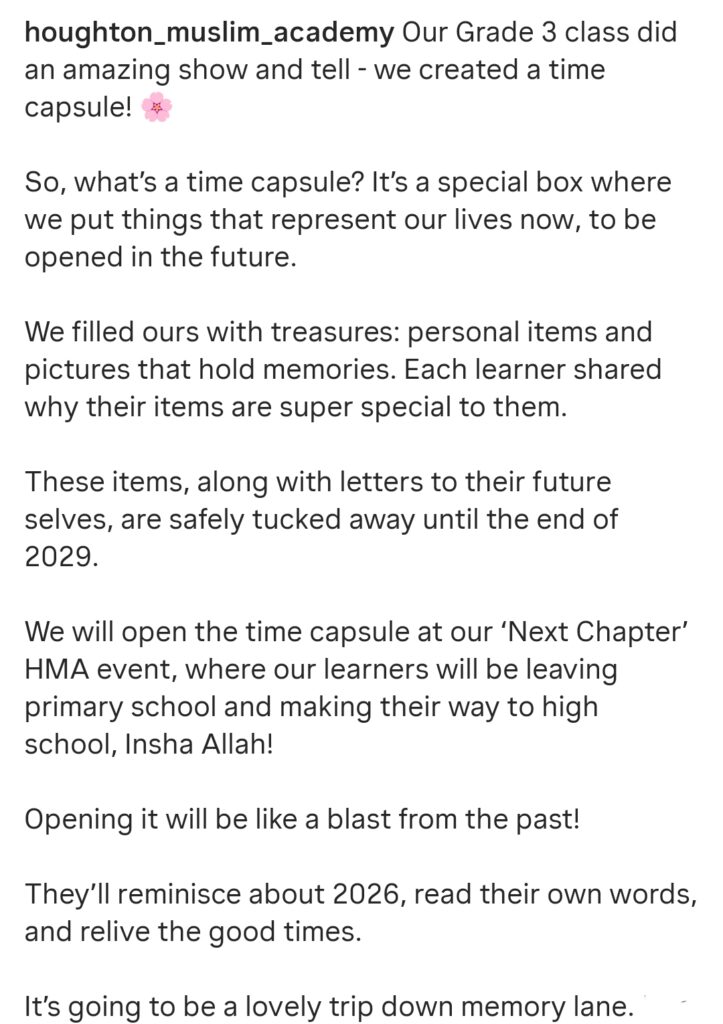This screenshot has width=723, height=1024.
Task: Open houghton_muslim_academy profile from the caption
Action: (208, 33)
